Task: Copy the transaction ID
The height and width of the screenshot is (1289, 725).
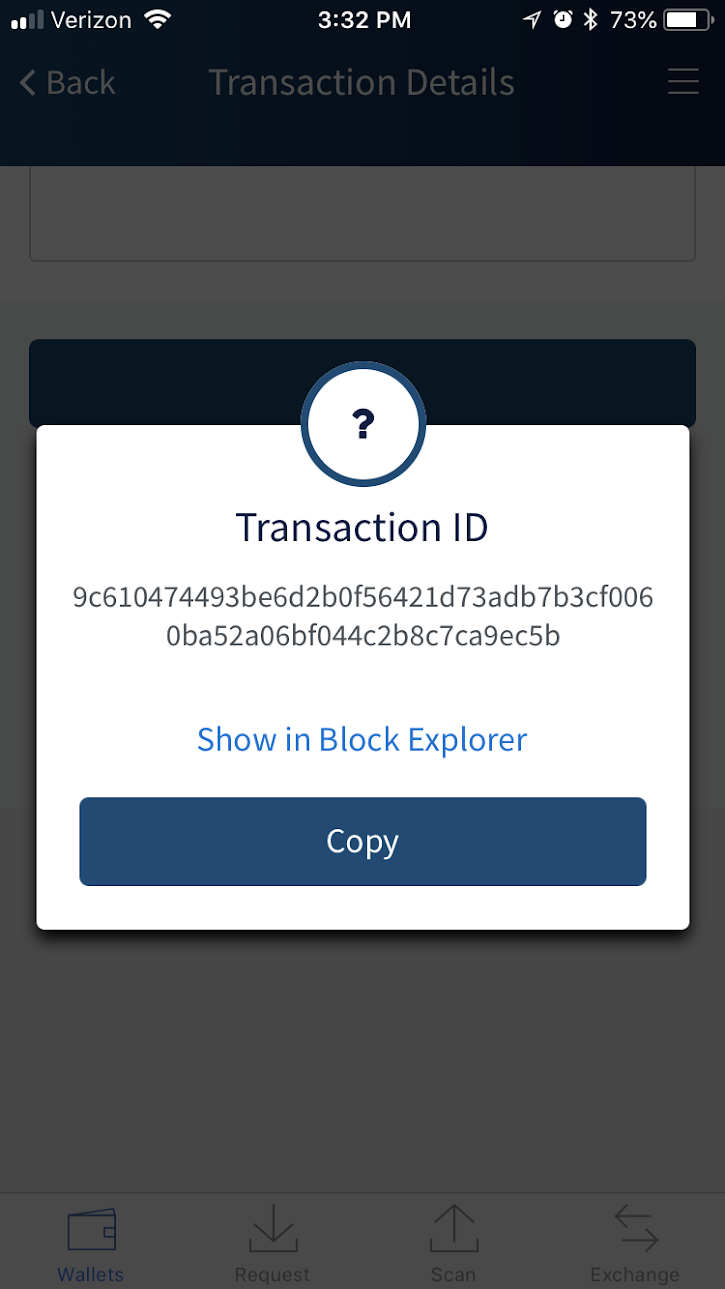Action: point(362,841)
